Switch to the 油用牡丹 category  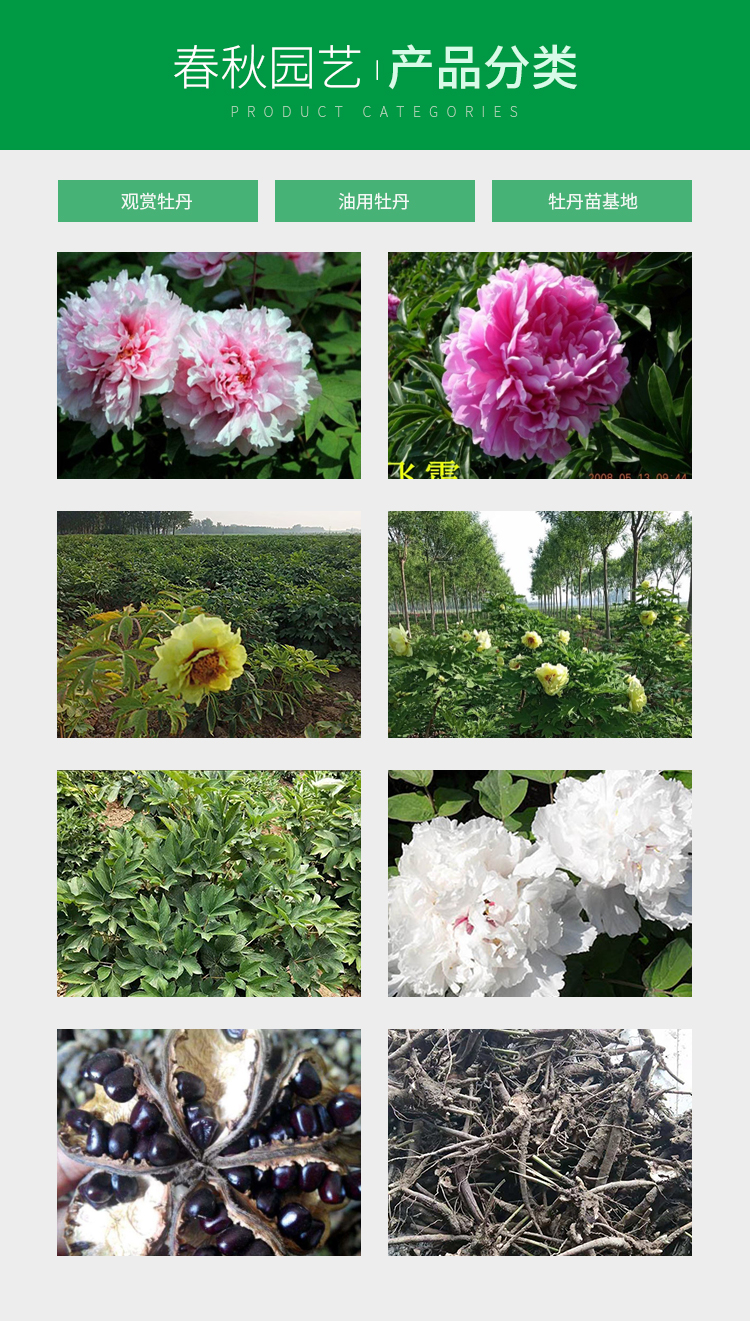[374, 201]
